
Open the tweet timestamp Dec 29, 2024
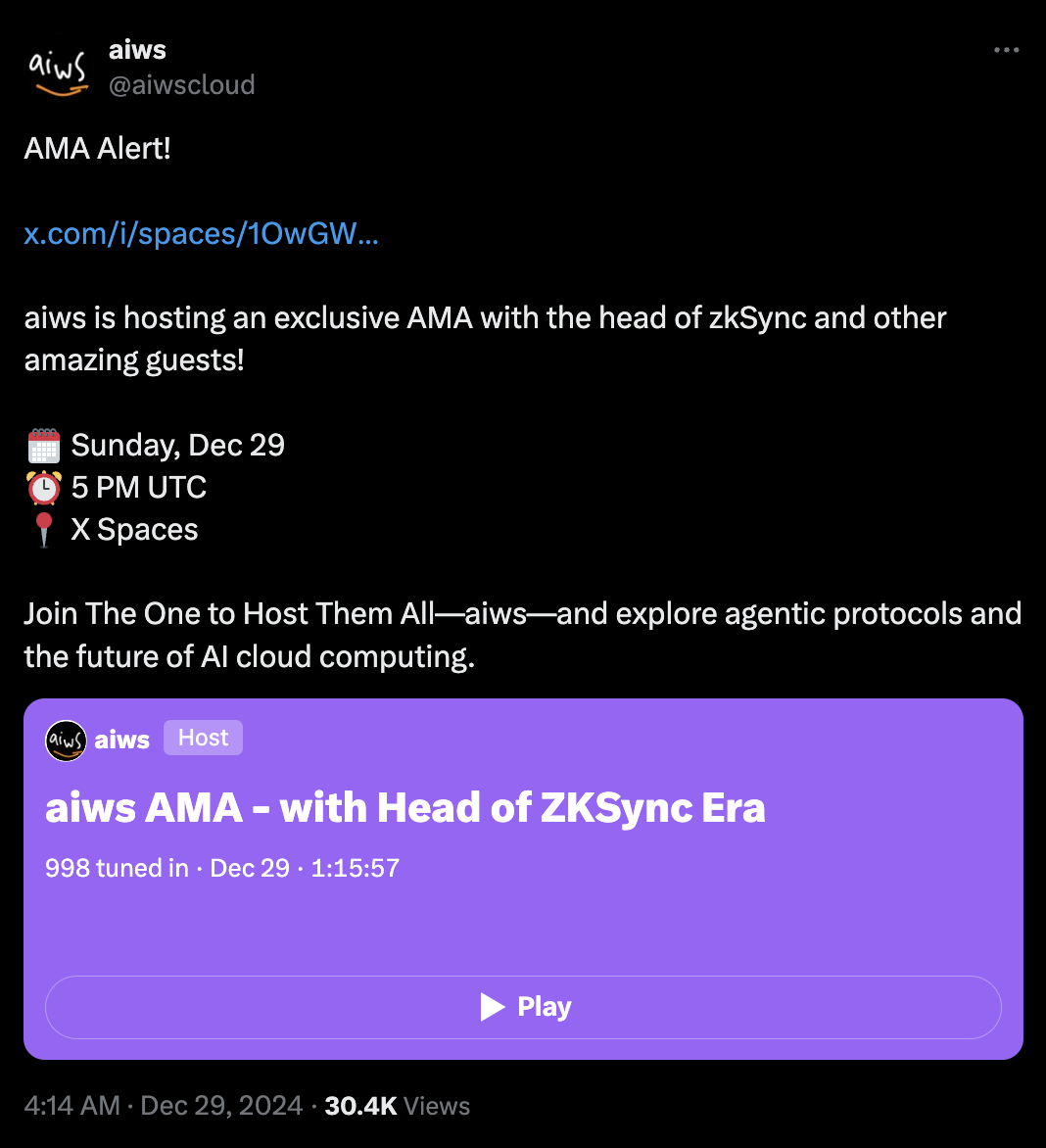(163, 1106)
